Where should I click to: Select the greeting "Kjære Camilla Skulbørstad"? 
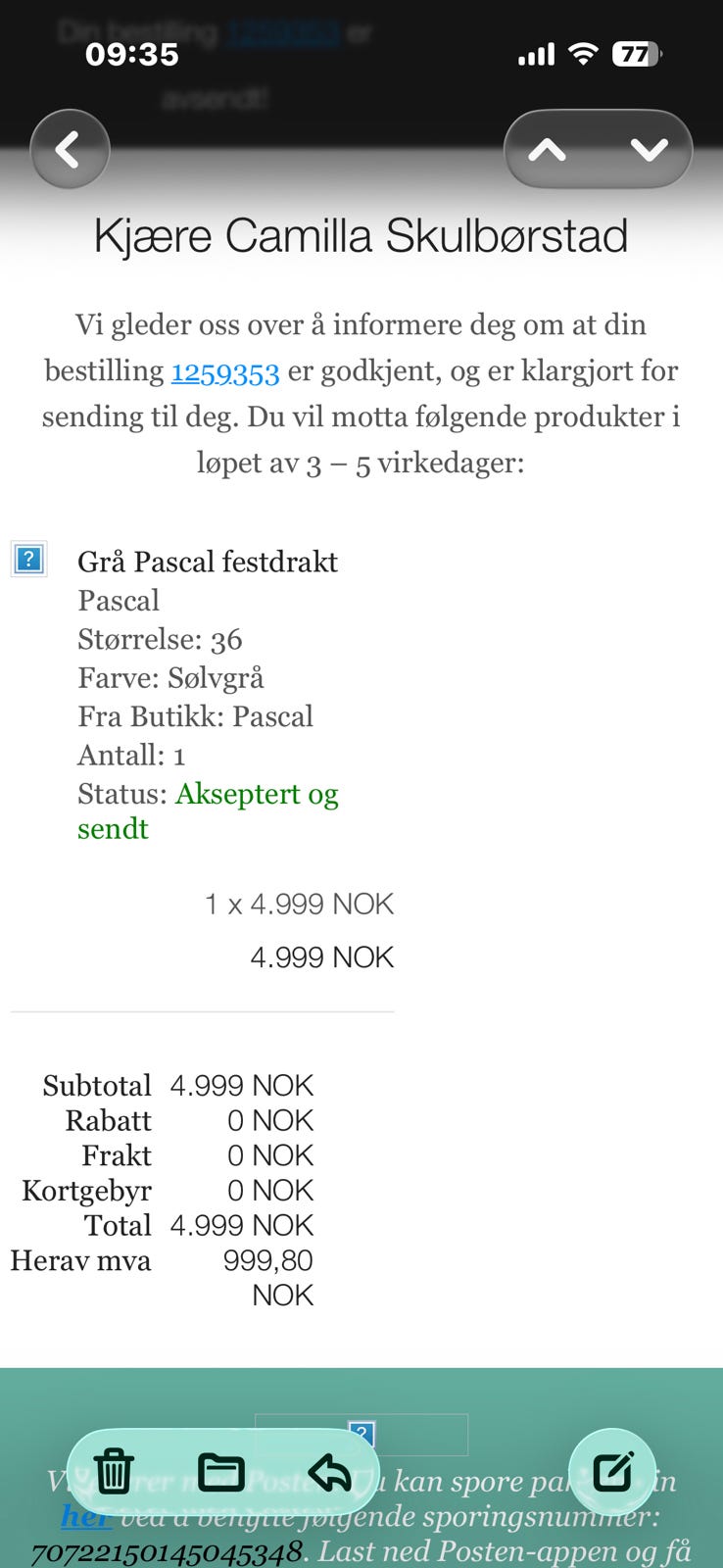coord(361,234)
